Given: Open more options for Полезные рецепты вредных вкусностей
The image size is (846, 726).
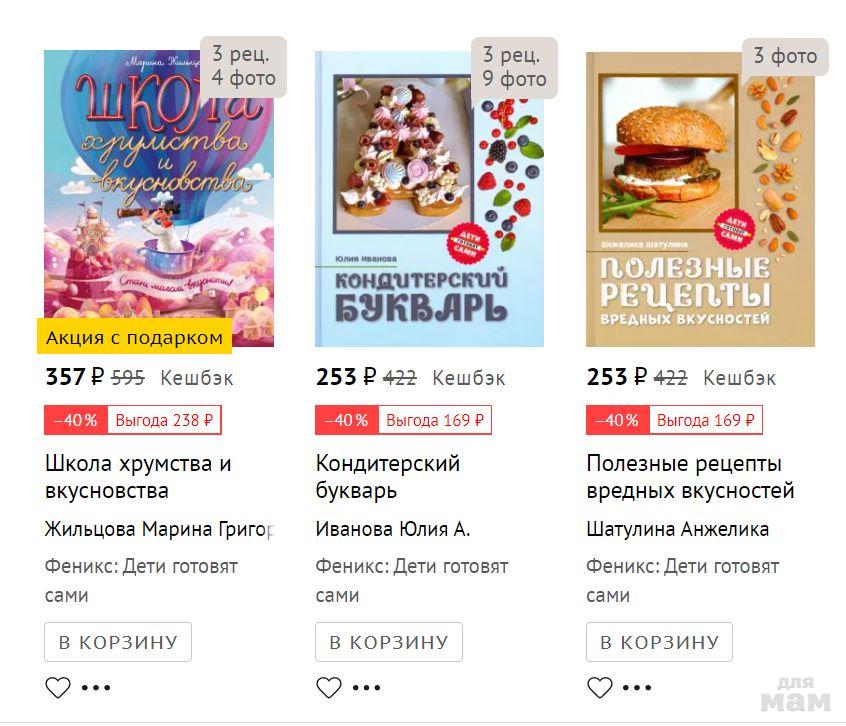Looking at the screenshot, I should [x=638, y=688].
